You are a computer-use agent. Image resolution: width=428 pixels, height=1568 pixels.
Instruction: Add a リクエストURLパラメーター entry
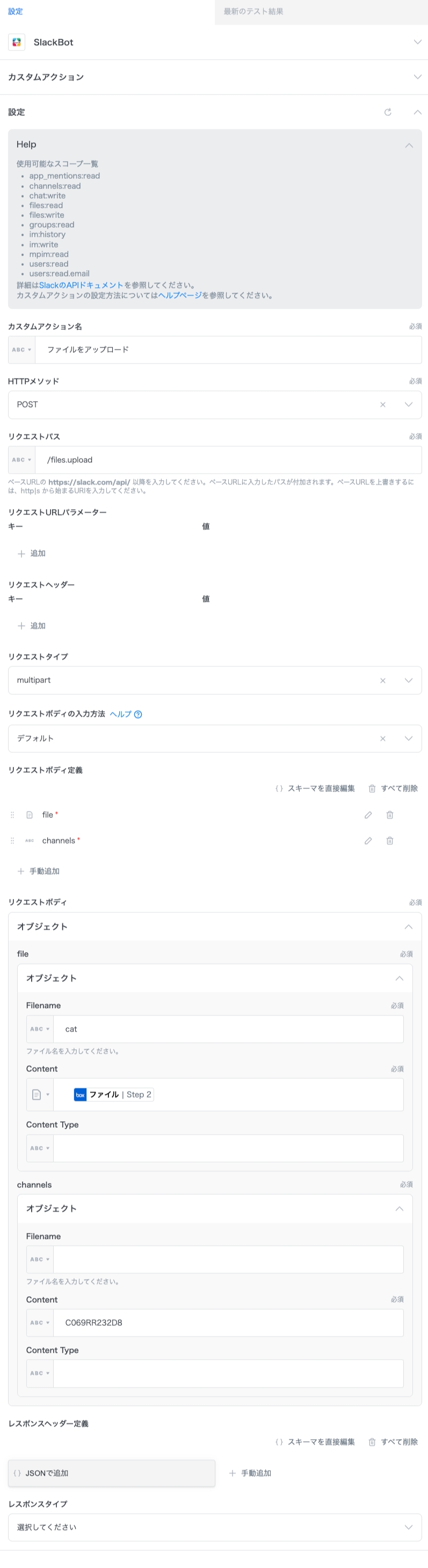32,553
